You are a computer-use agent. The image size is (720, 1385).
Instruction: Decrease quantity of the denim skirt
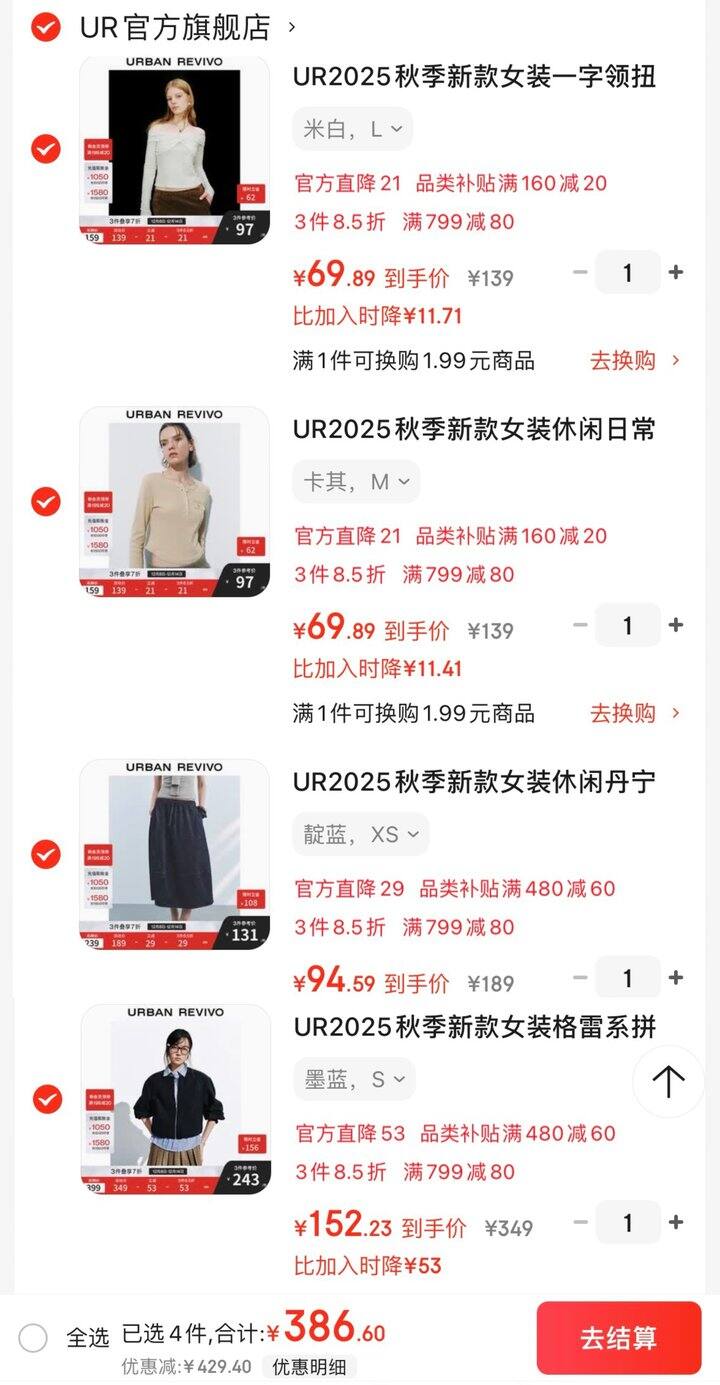coord(579,977)
